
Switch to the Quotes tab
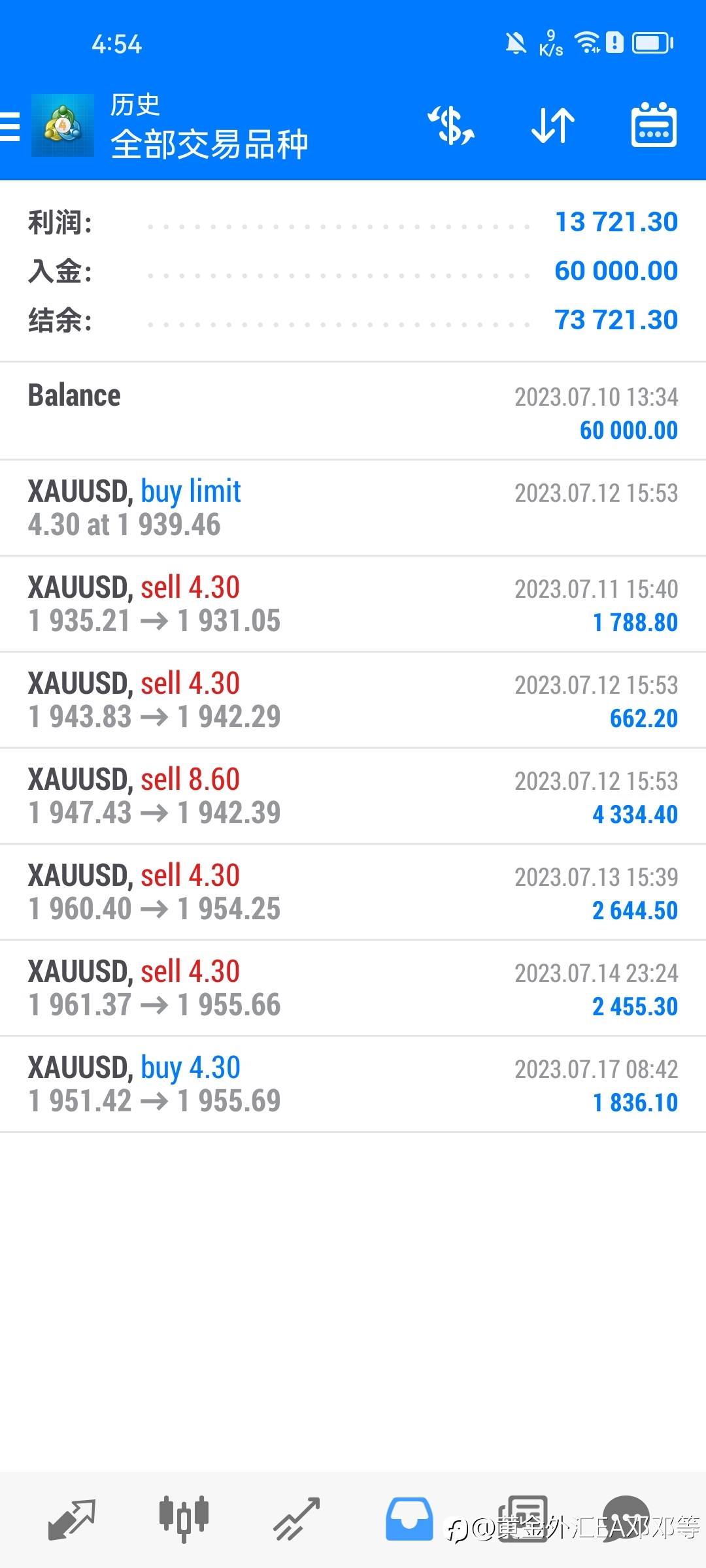(72, 1520)
